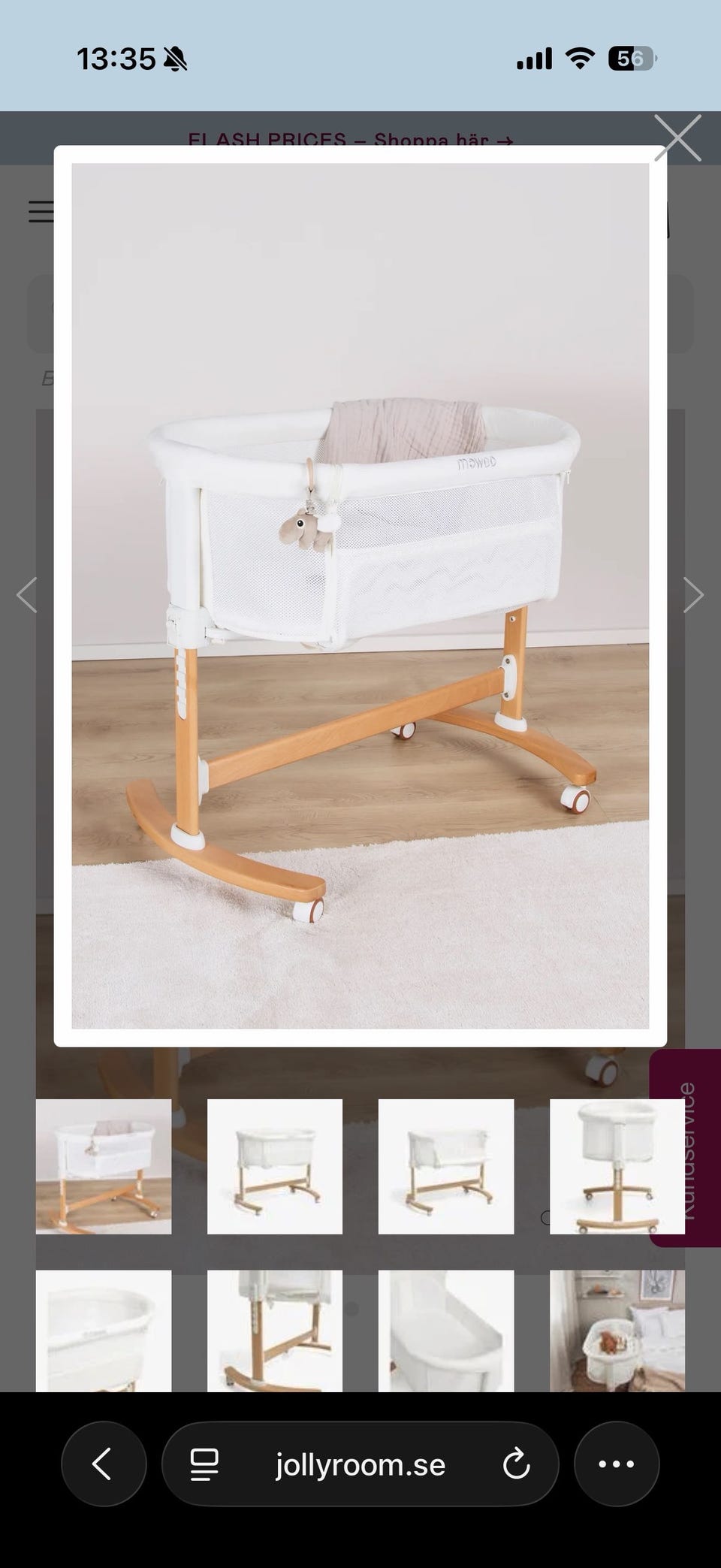Open the browser's more options menu

(617, 1464)
